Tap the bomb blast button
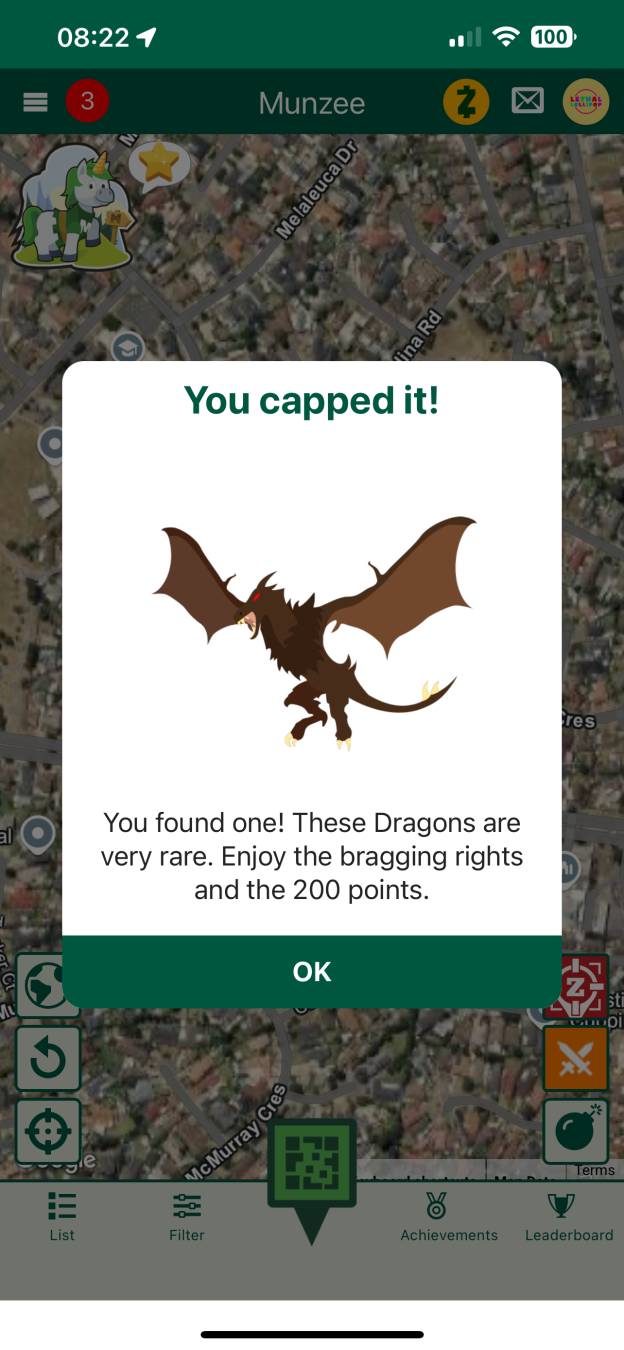Image resolution: width=624 pixels, height=1350 pixels. coord(576,1132)
